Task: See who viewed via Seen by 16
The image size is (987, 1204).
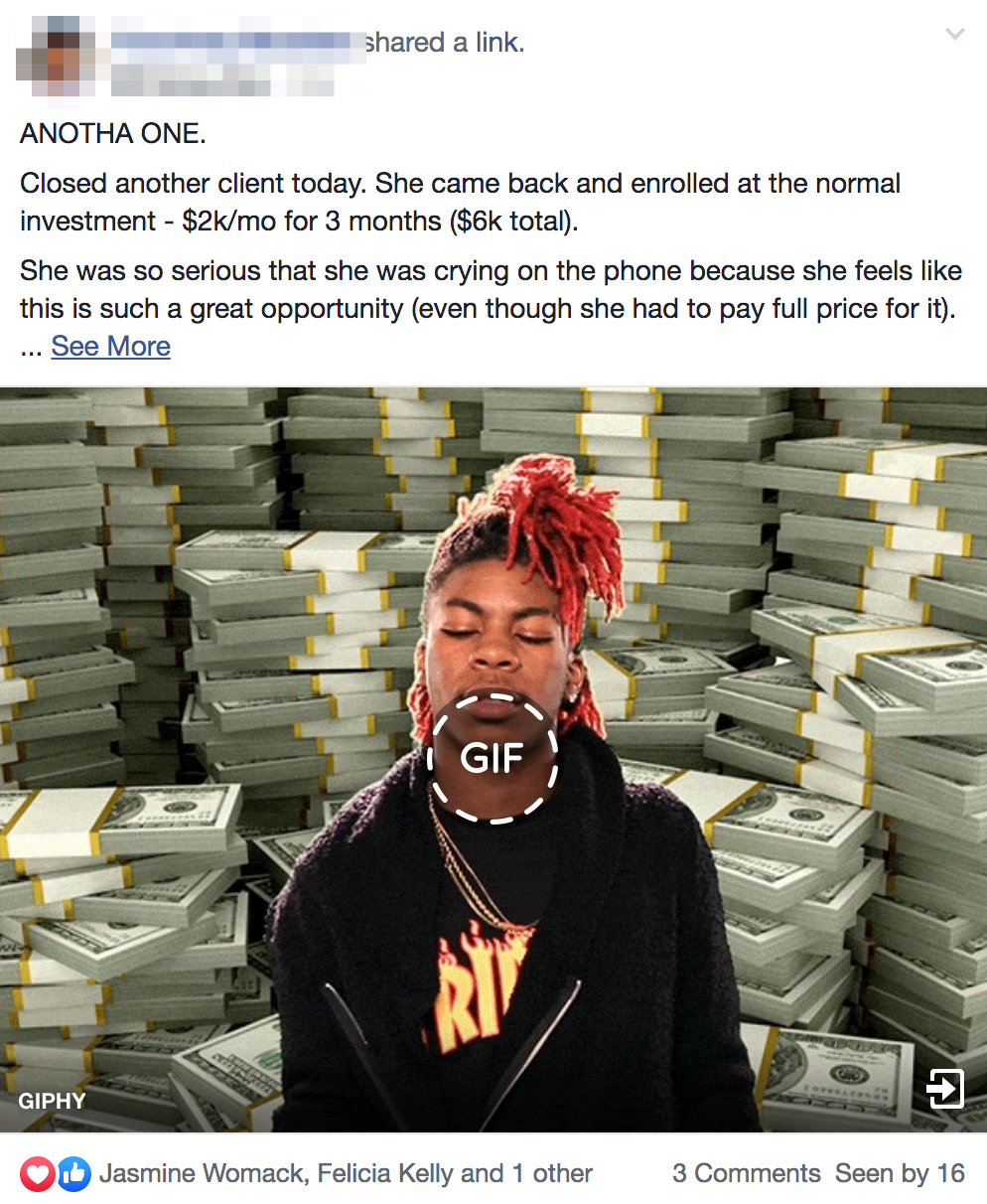Action: 900,1174
